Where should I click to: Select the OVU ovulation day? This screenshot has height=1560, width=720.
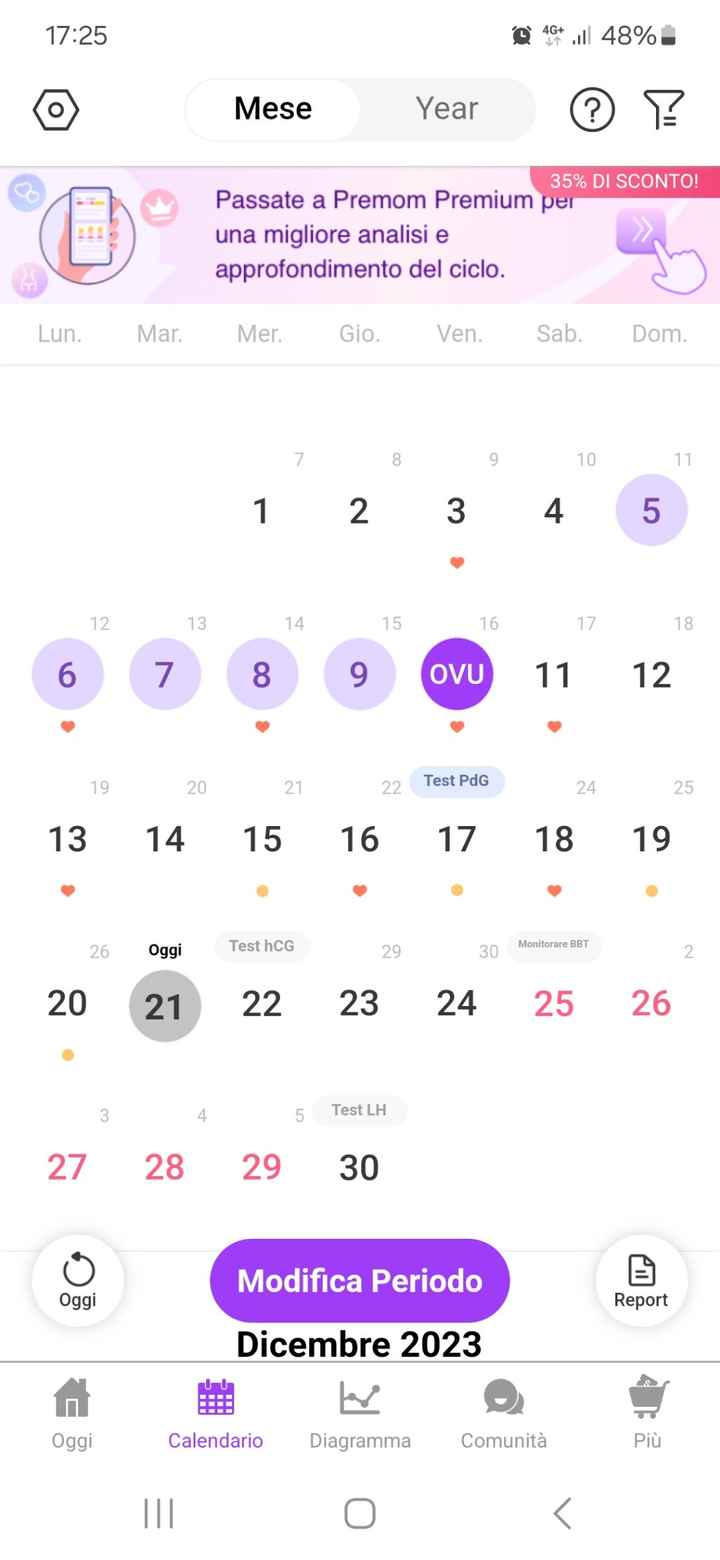click(x=457, y=675)
